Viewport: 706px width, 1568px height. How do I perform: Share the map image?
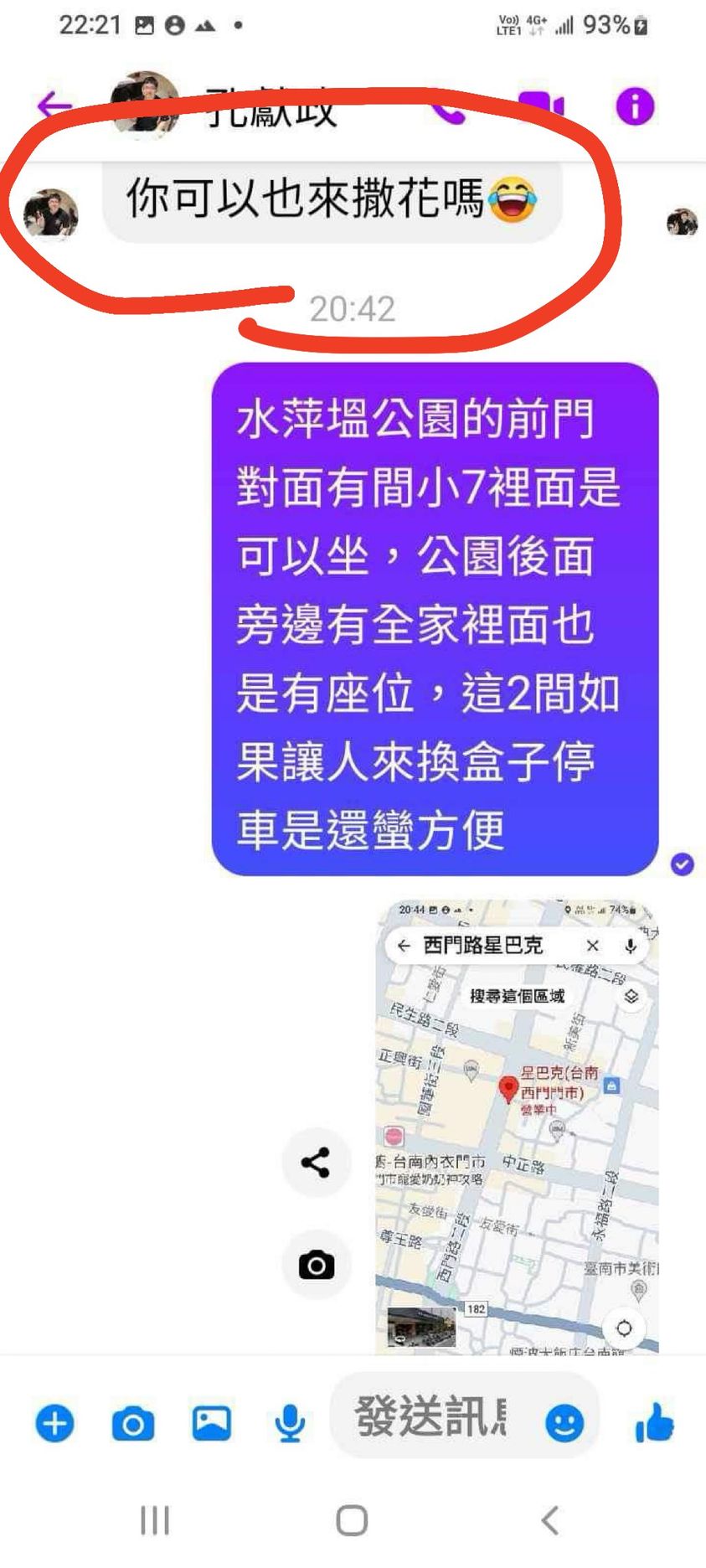[315, 1163]
